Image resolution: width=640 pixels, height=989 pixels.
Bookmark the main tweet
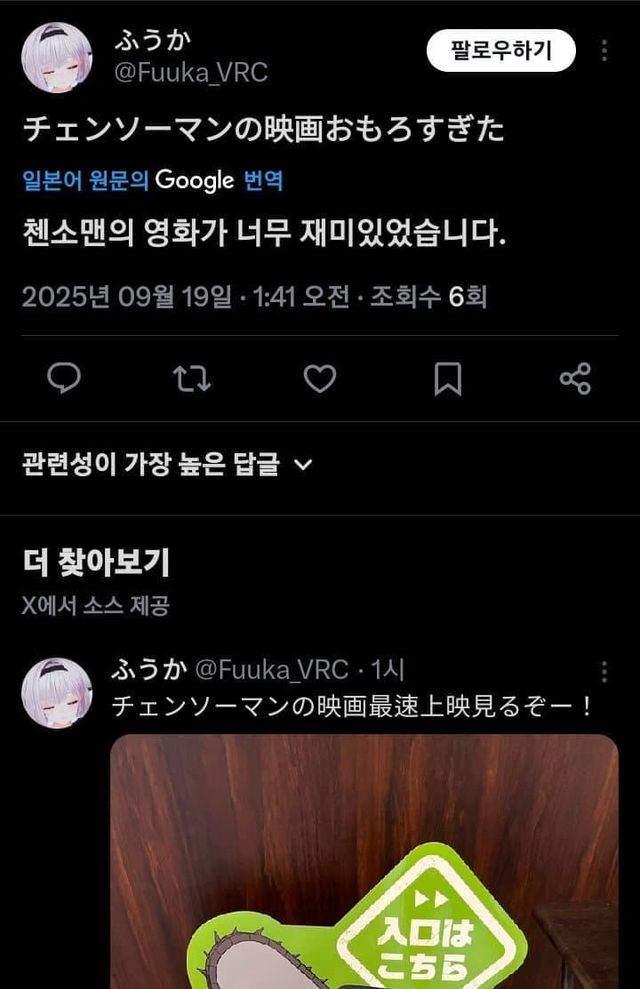pyautogui.click(x=447, y=378)
